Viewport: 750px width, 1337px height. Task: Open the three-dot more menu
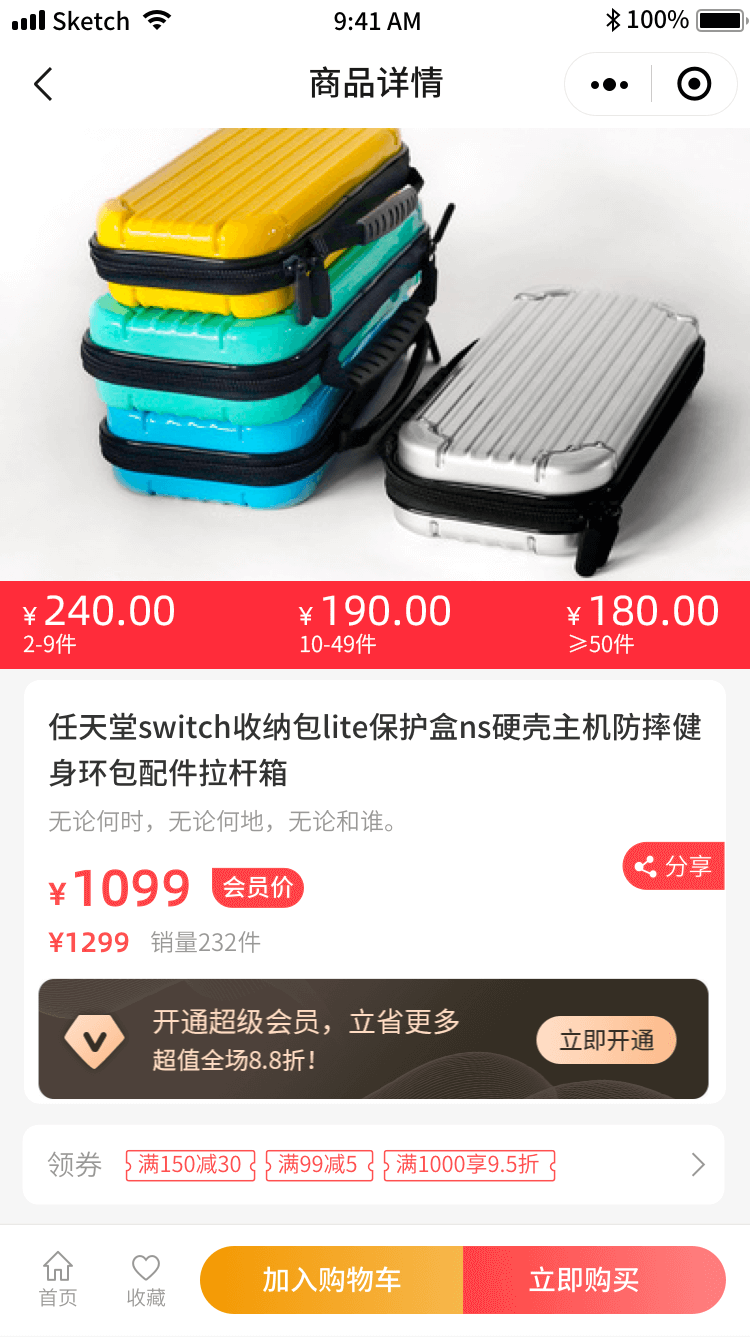(x=609, y=84)
